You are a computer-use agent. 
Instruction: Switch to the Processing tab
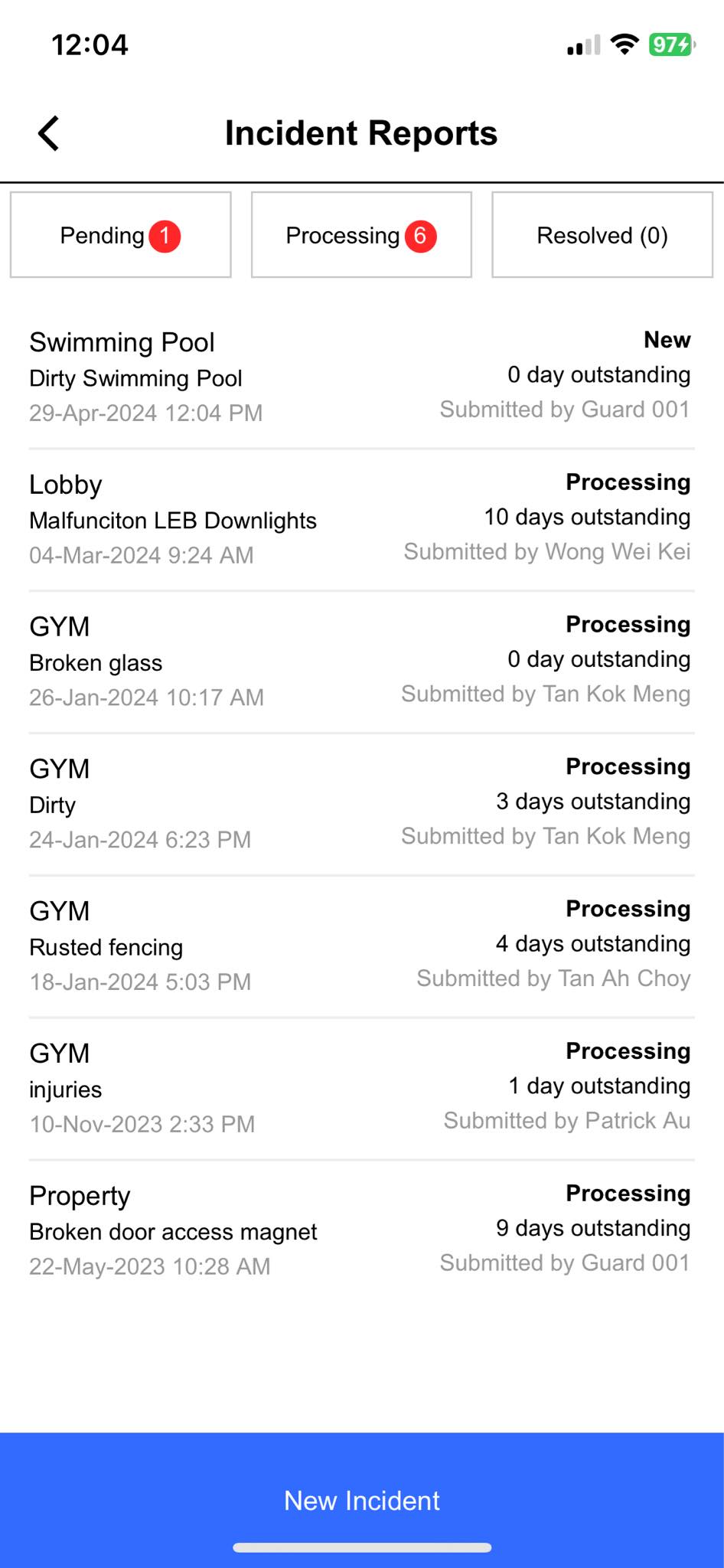tap(360, 234)
